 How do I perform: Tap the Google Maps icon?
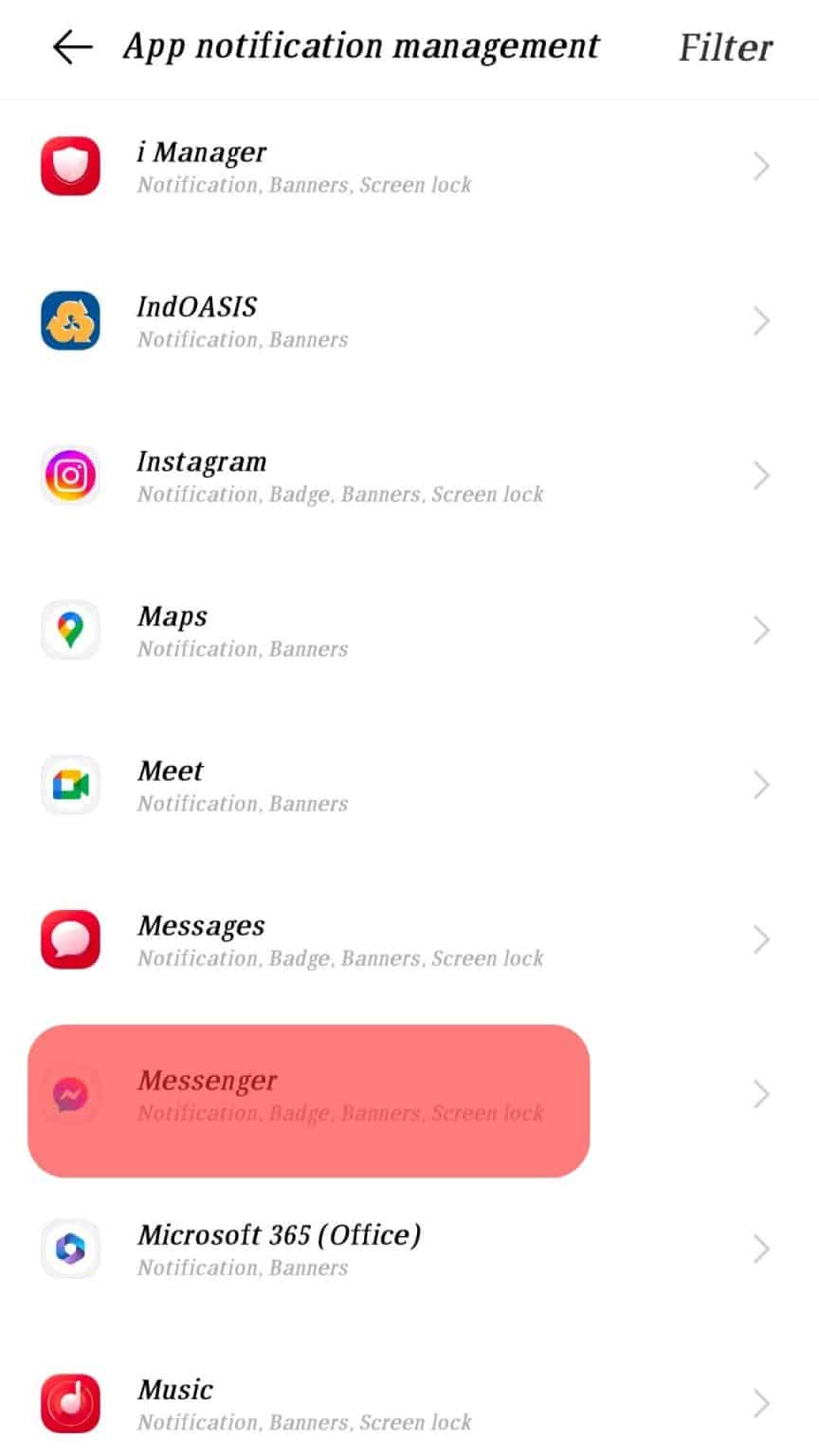(70, 629)
